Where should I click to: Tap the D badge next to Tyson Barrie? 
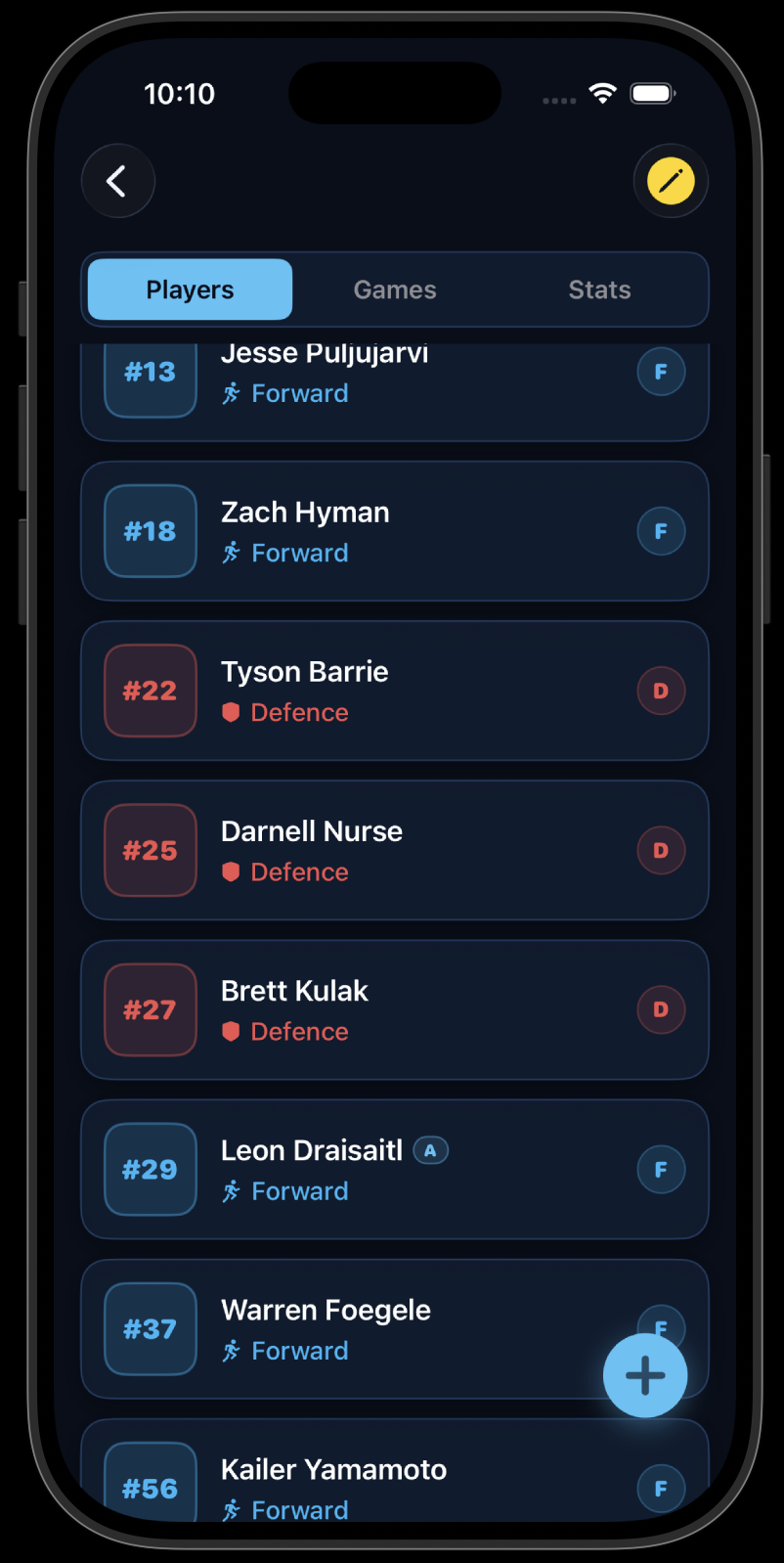tap(661, 691)
